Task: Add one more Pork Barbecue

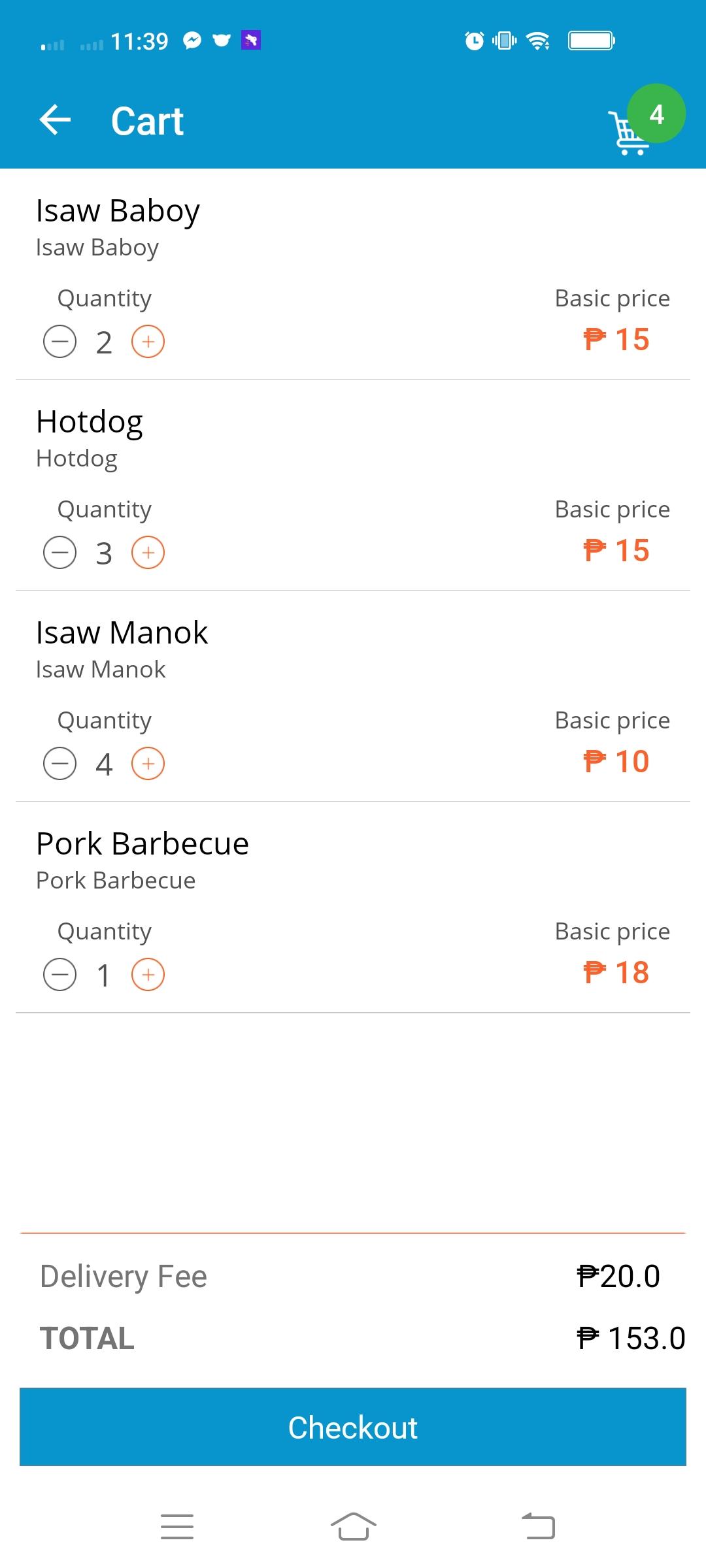Action: pos(148,975)
